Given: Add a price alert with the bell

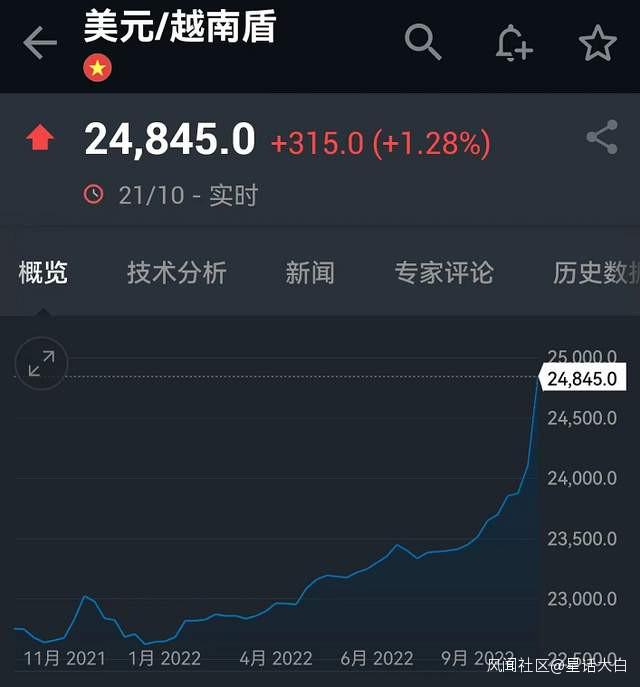Looking at the screenshot, I should 514,43.
